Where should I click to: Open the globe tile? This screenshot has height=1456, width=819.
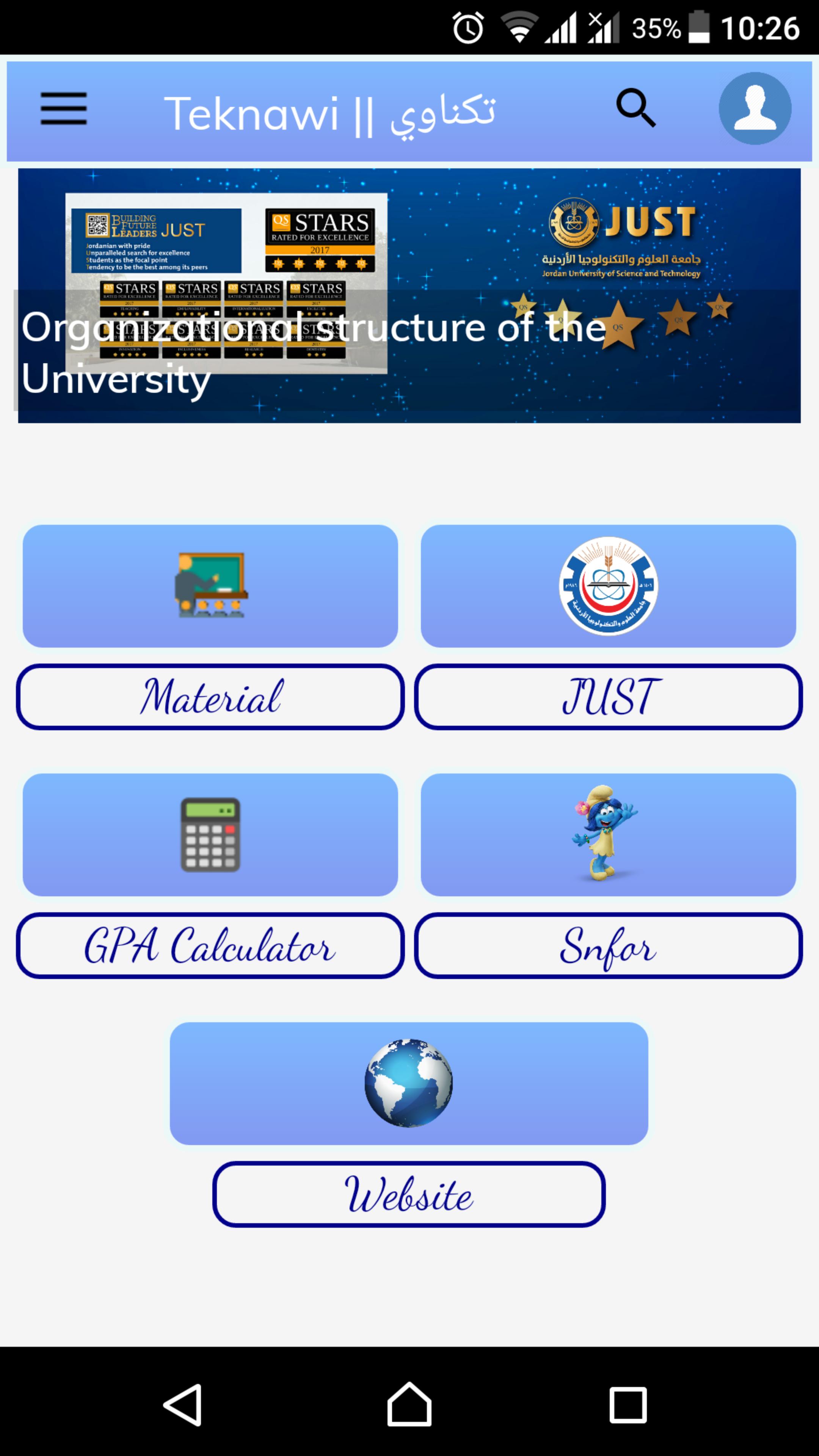click(409, 1084)
